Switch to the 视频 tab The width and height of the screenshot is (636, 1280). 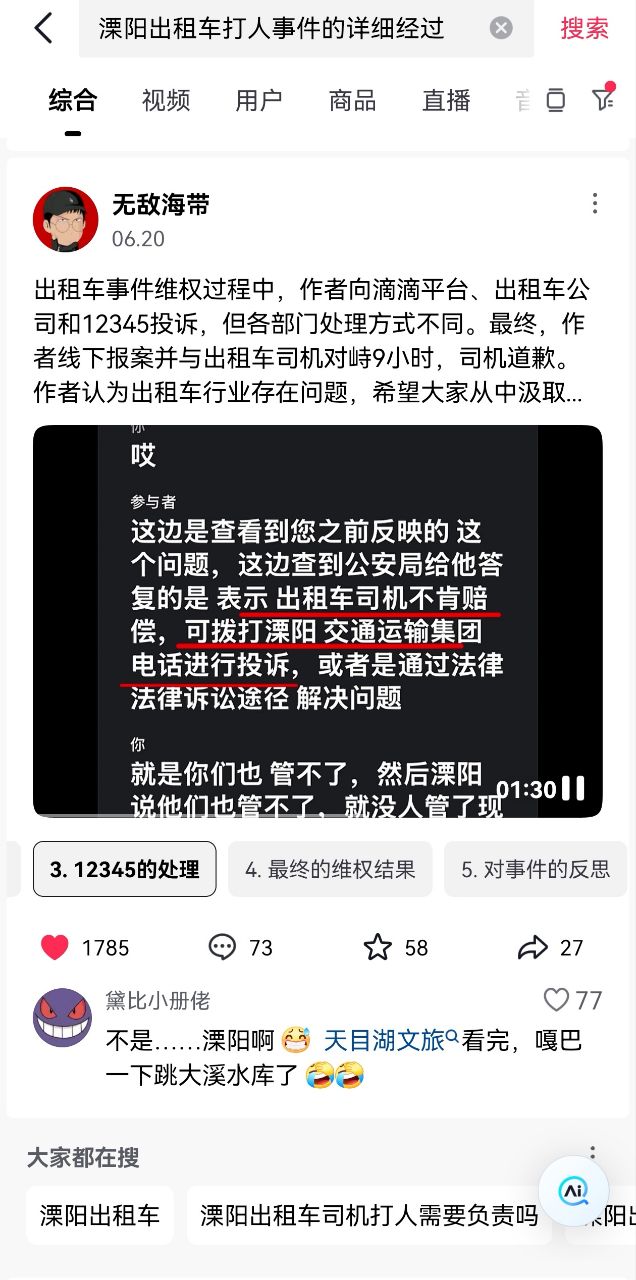165,100
